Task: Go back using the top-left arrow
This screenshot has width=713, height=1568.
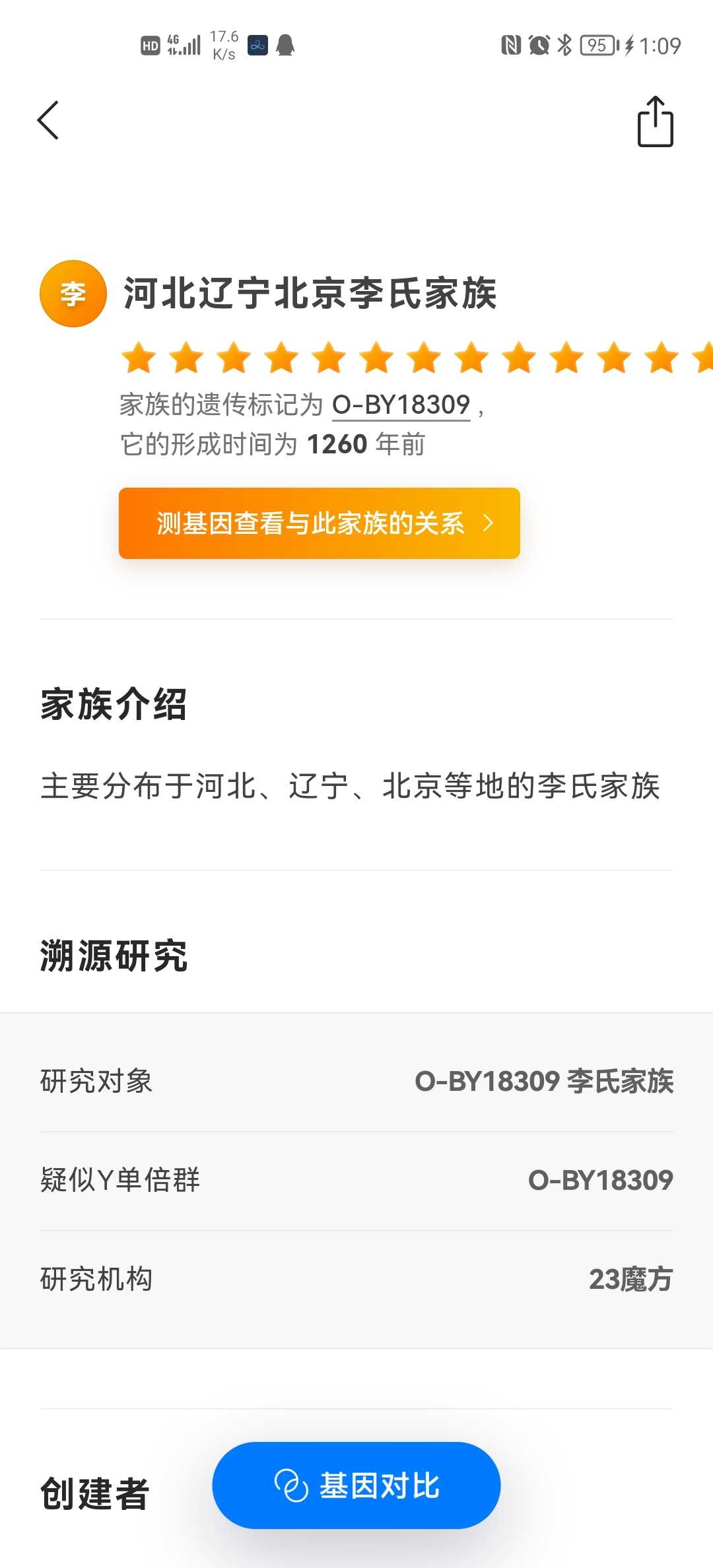Action: (48, 120)
